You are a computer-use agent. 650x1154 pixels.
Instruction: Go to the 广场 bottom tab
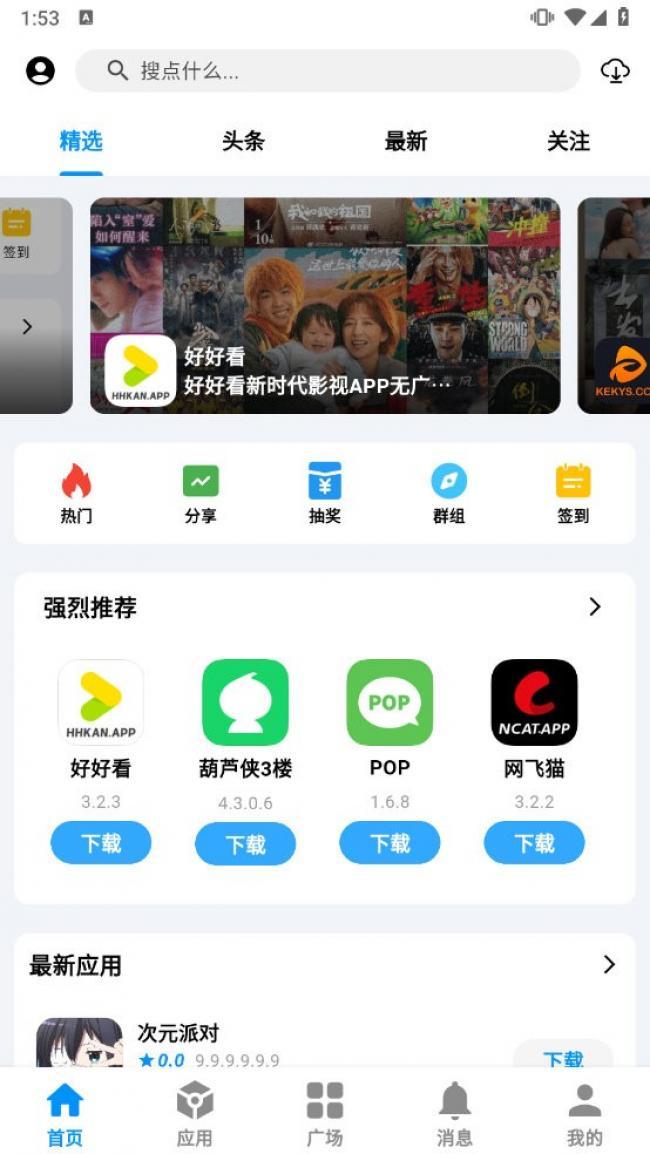325,1112
